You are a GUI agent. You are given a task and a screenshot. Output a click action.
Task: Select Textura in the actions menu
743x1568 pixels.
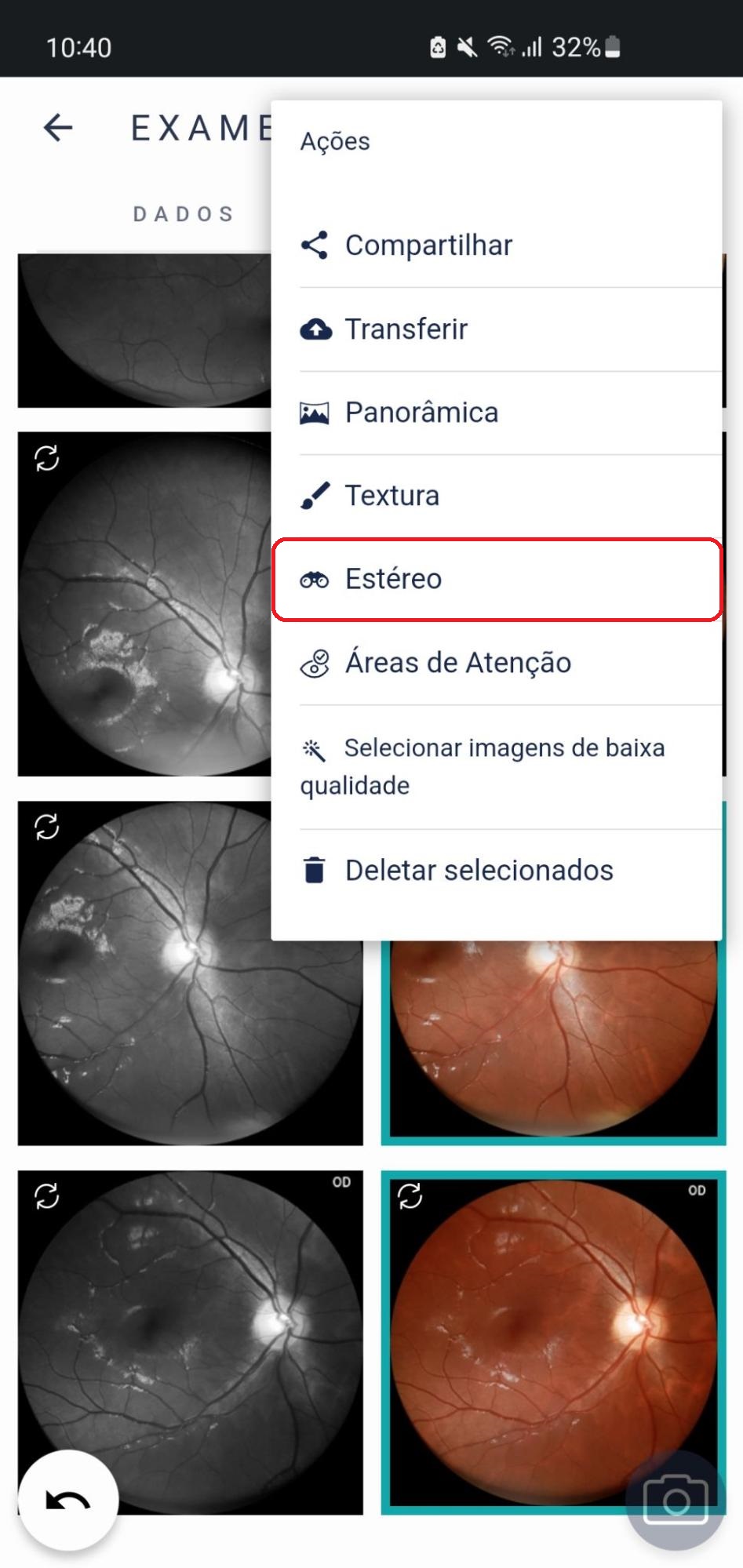tap(497, 496)
